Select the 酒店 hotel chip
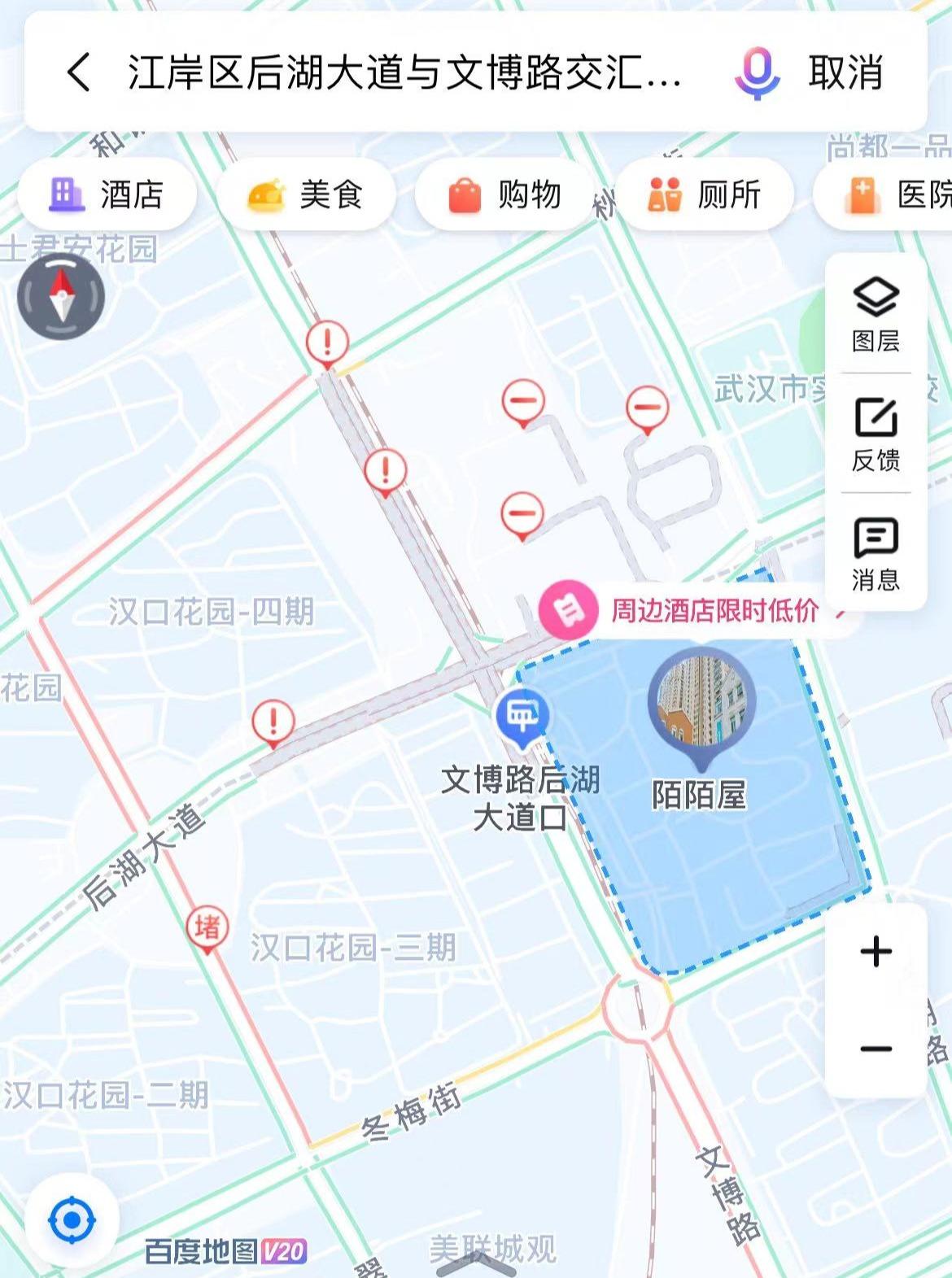952x1278 pixels. [x=107, y=195]
